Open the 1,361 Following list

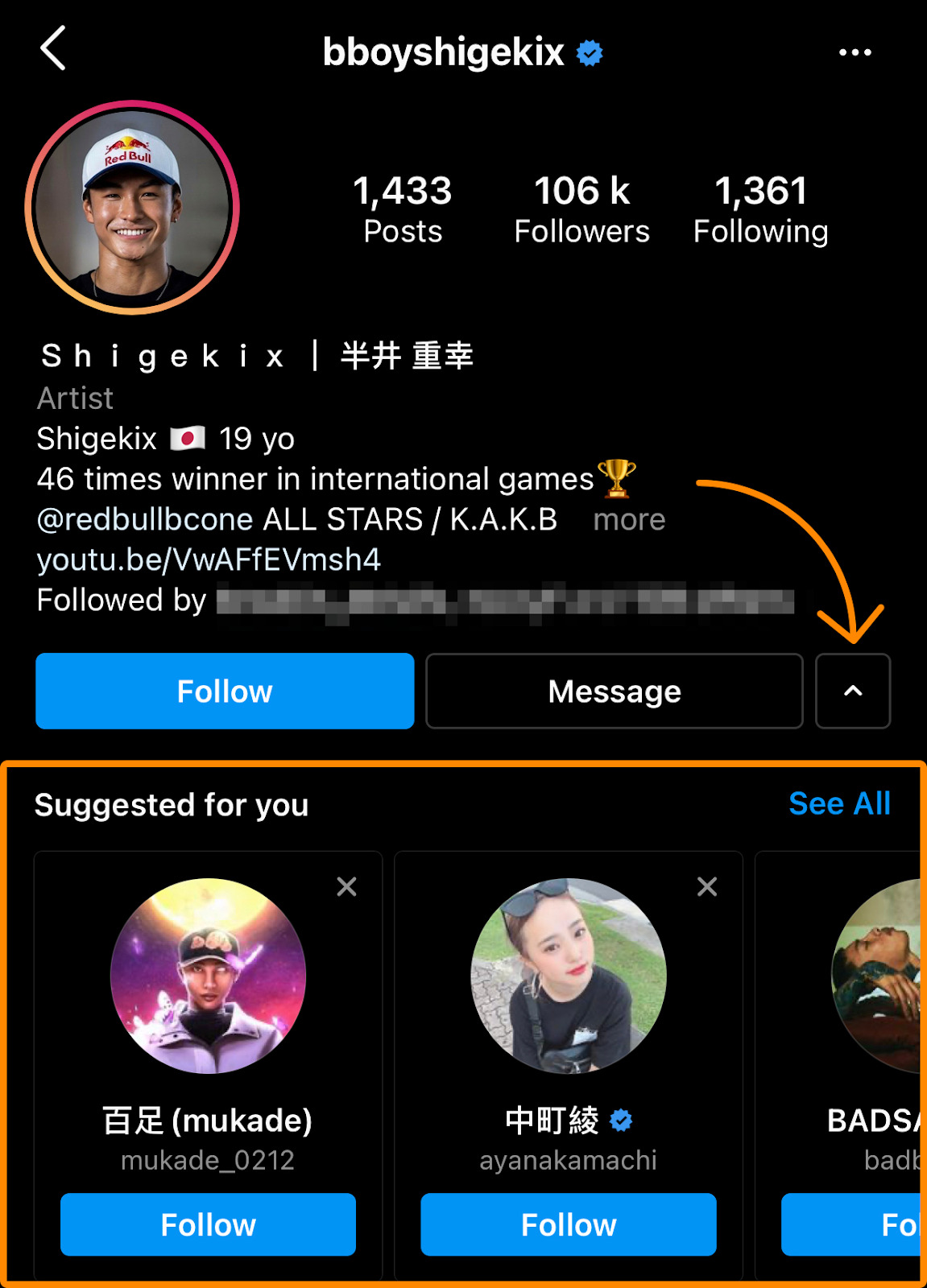[x=760, y=209]
